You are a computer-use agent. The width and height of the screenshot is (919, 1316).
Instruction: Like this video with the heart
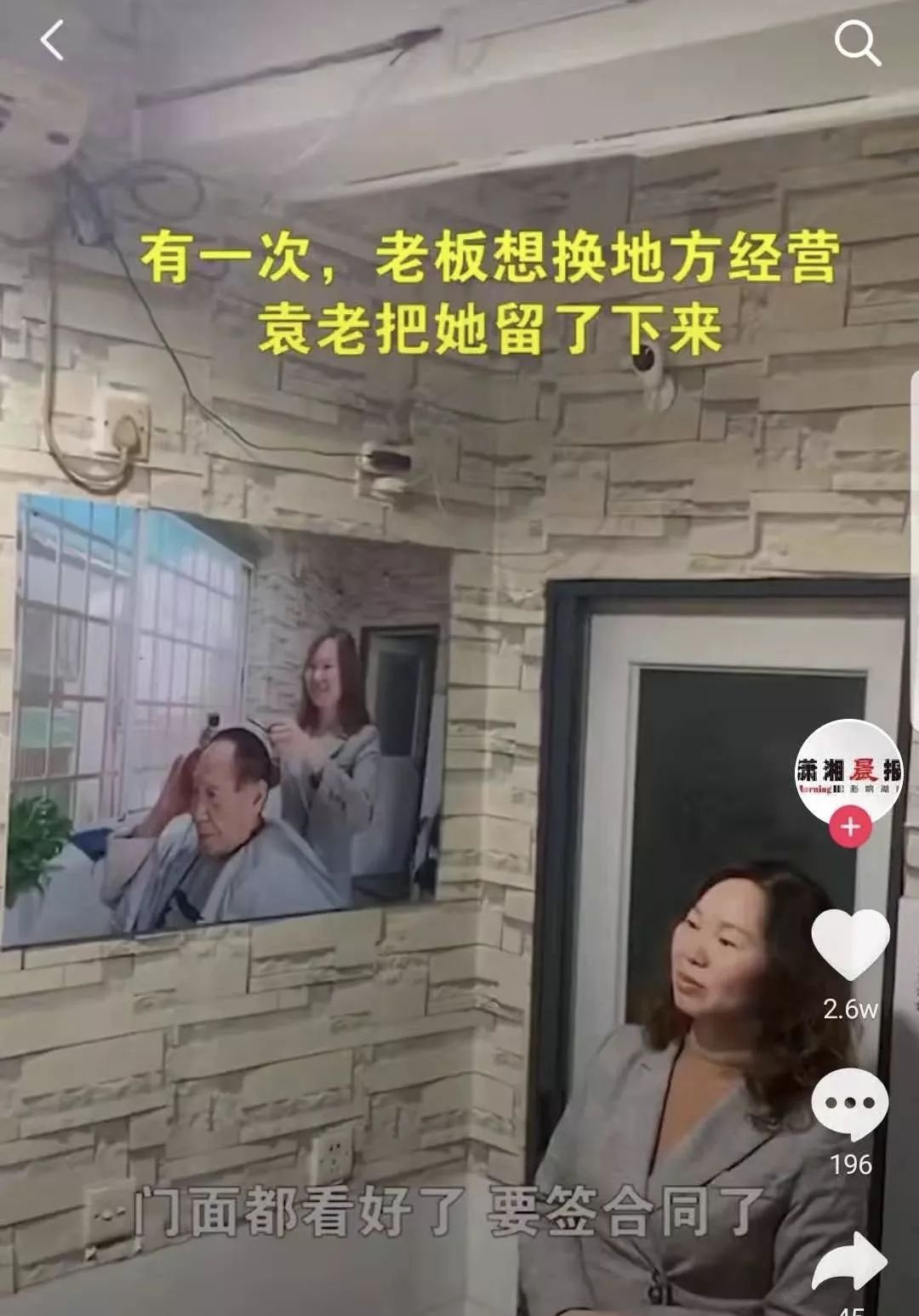(x=850, y=944)
